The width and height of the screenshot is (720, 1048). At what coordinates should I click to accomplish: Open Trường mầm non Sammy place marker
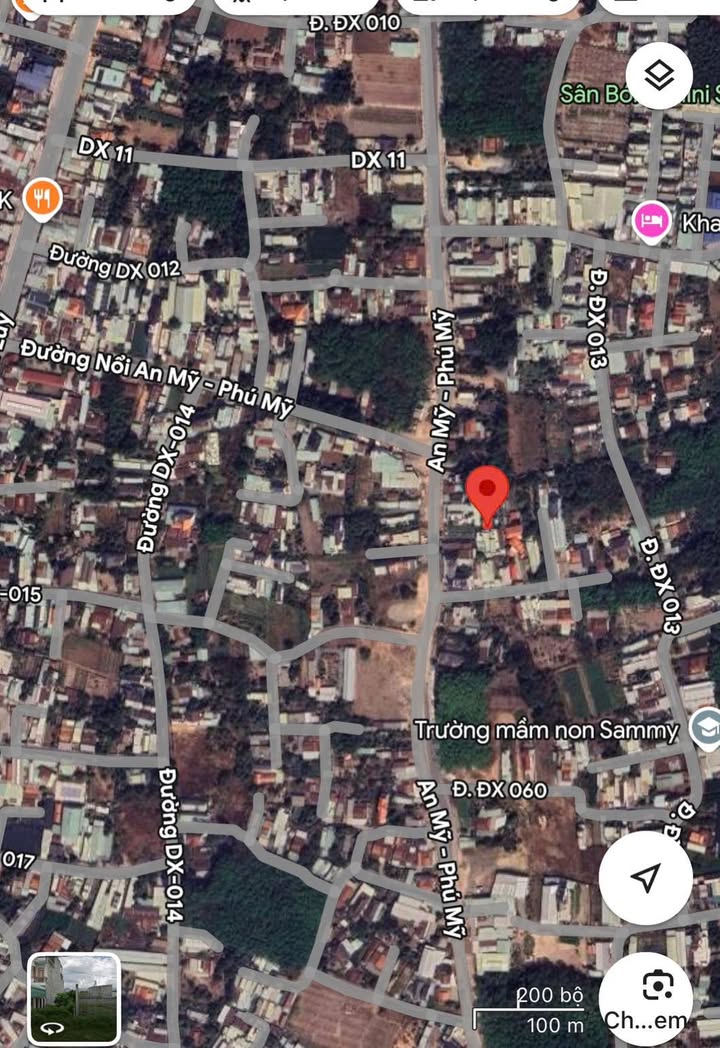[x=706, y=729]
